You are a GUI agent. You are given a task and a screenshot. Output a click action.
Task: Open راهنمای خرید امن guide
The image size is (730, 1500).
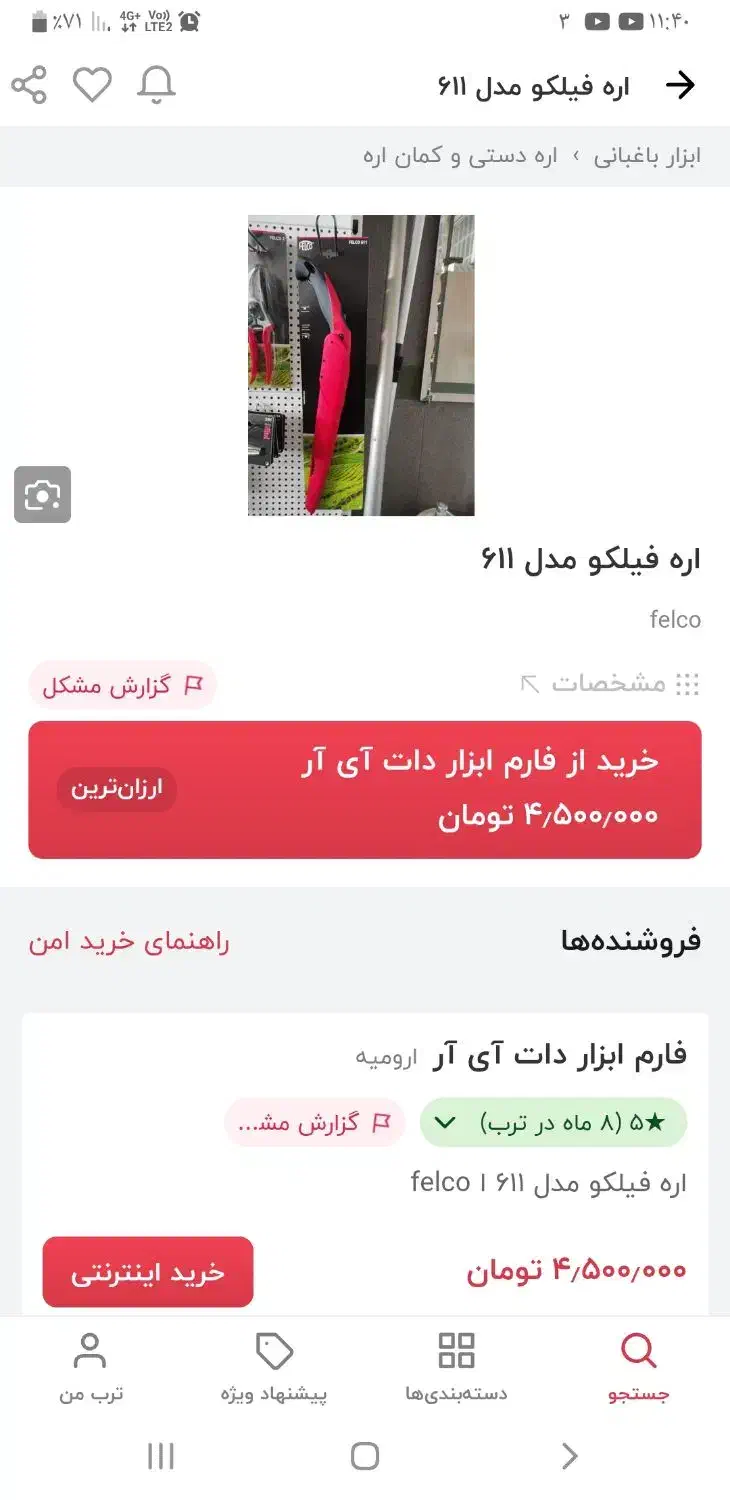(x=129, y=942)
